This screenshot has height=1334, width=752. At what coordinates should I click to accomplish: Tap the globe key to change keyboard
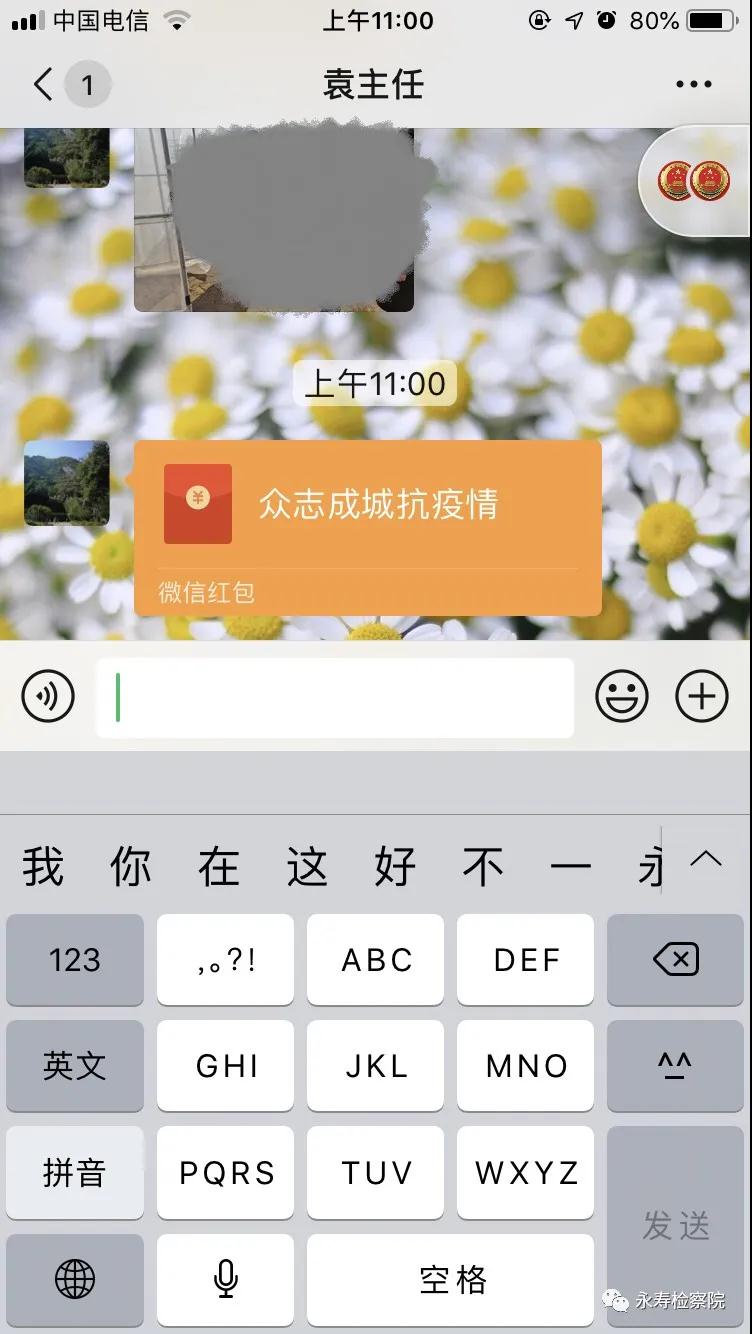coord(75,1279)
